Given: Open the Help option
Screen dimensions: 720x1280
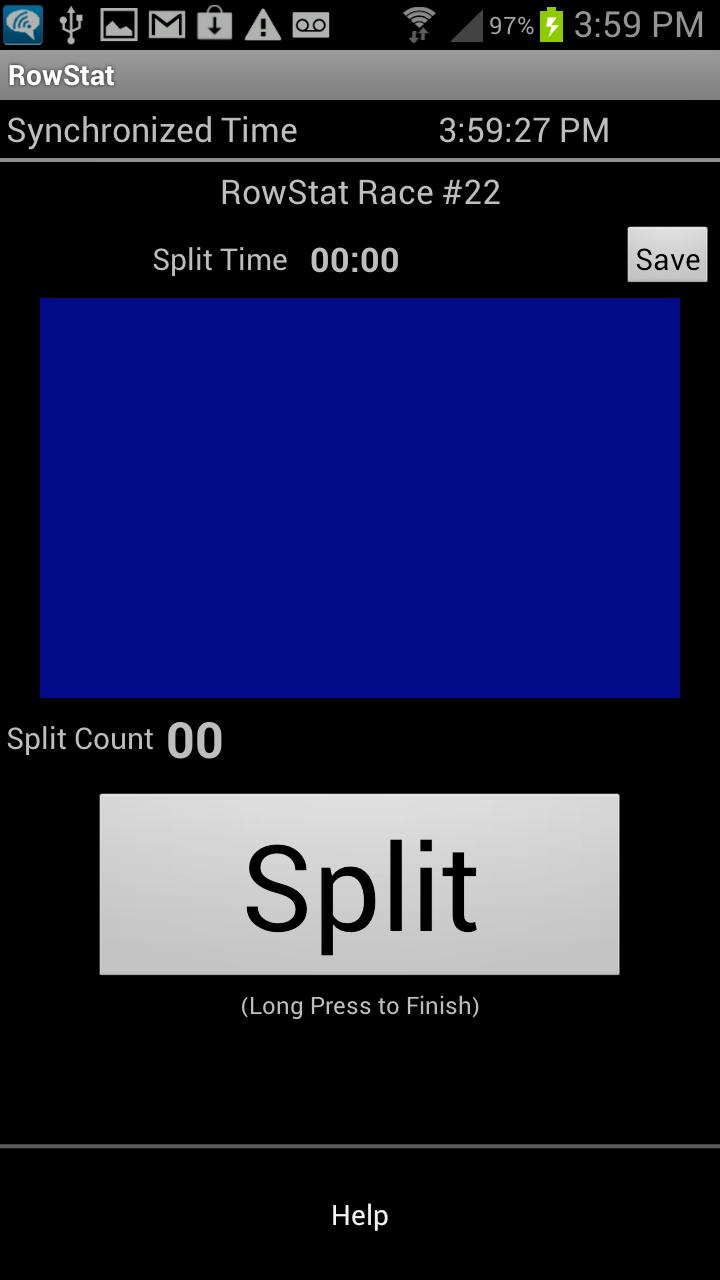Looking at the screenshot, I should coord(359,1215).
